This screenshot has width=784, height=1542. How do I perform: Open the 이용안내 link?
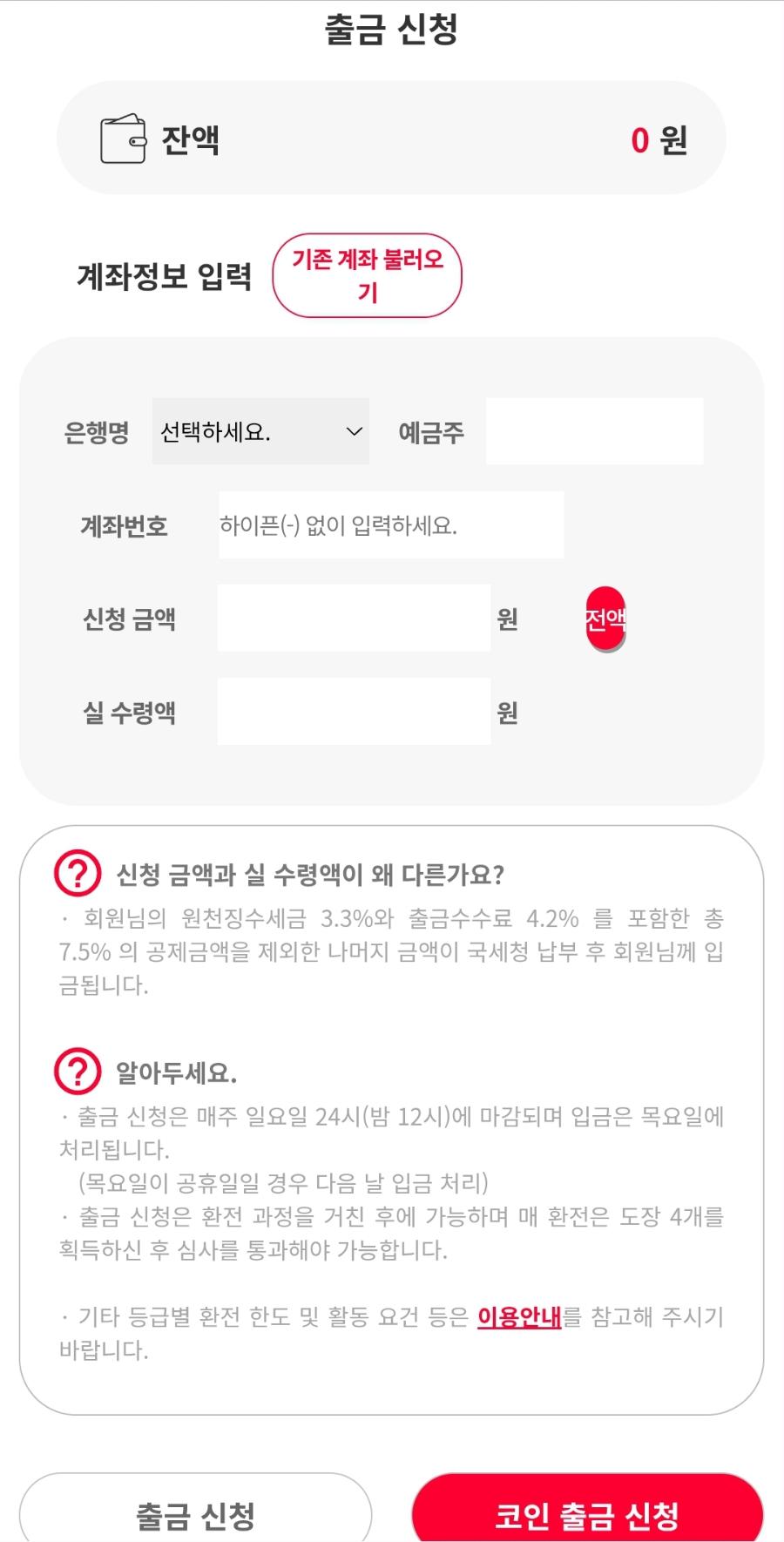519,1316
